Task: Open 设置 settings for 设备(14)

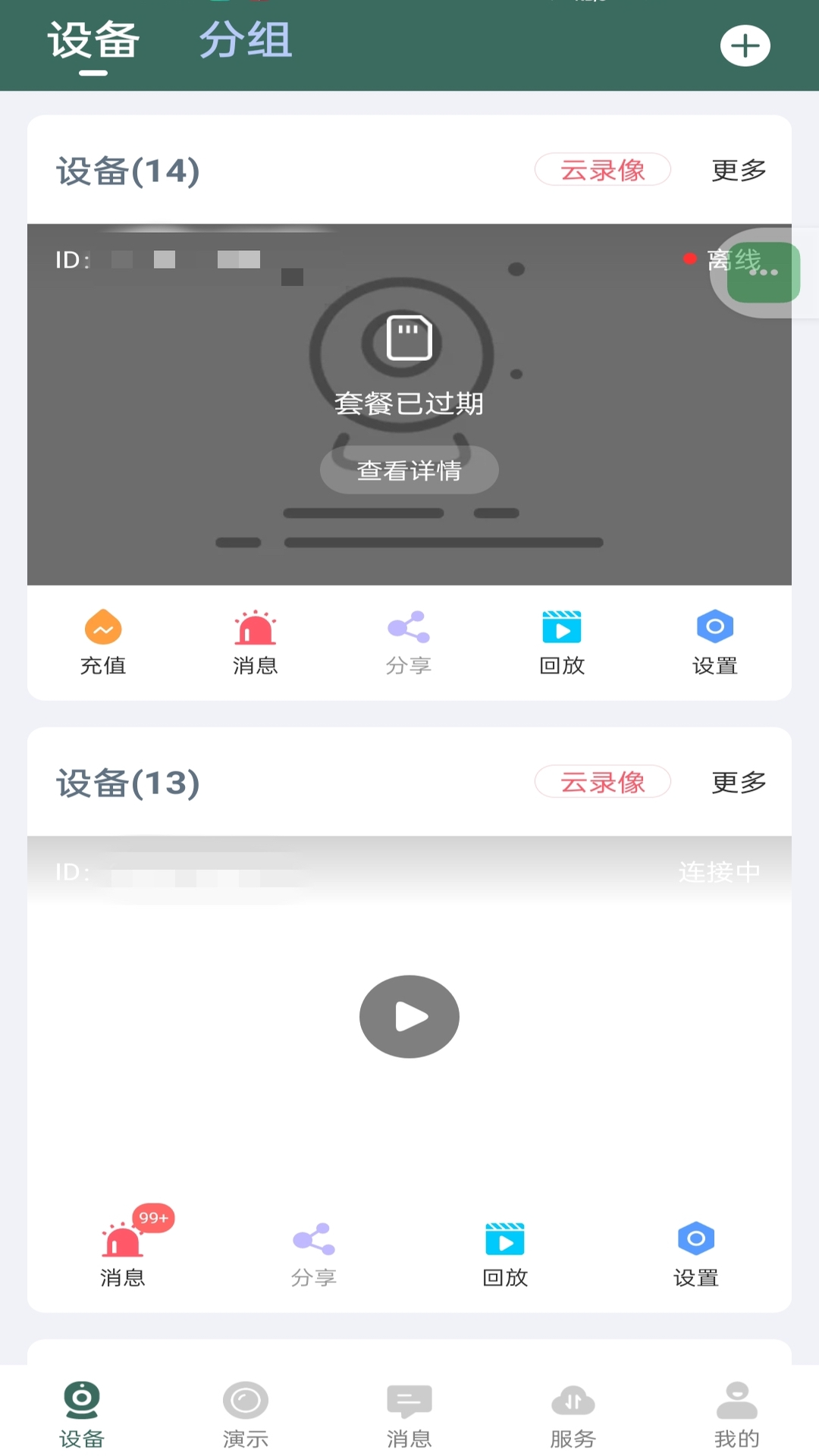Action: [x=715, y=642]
